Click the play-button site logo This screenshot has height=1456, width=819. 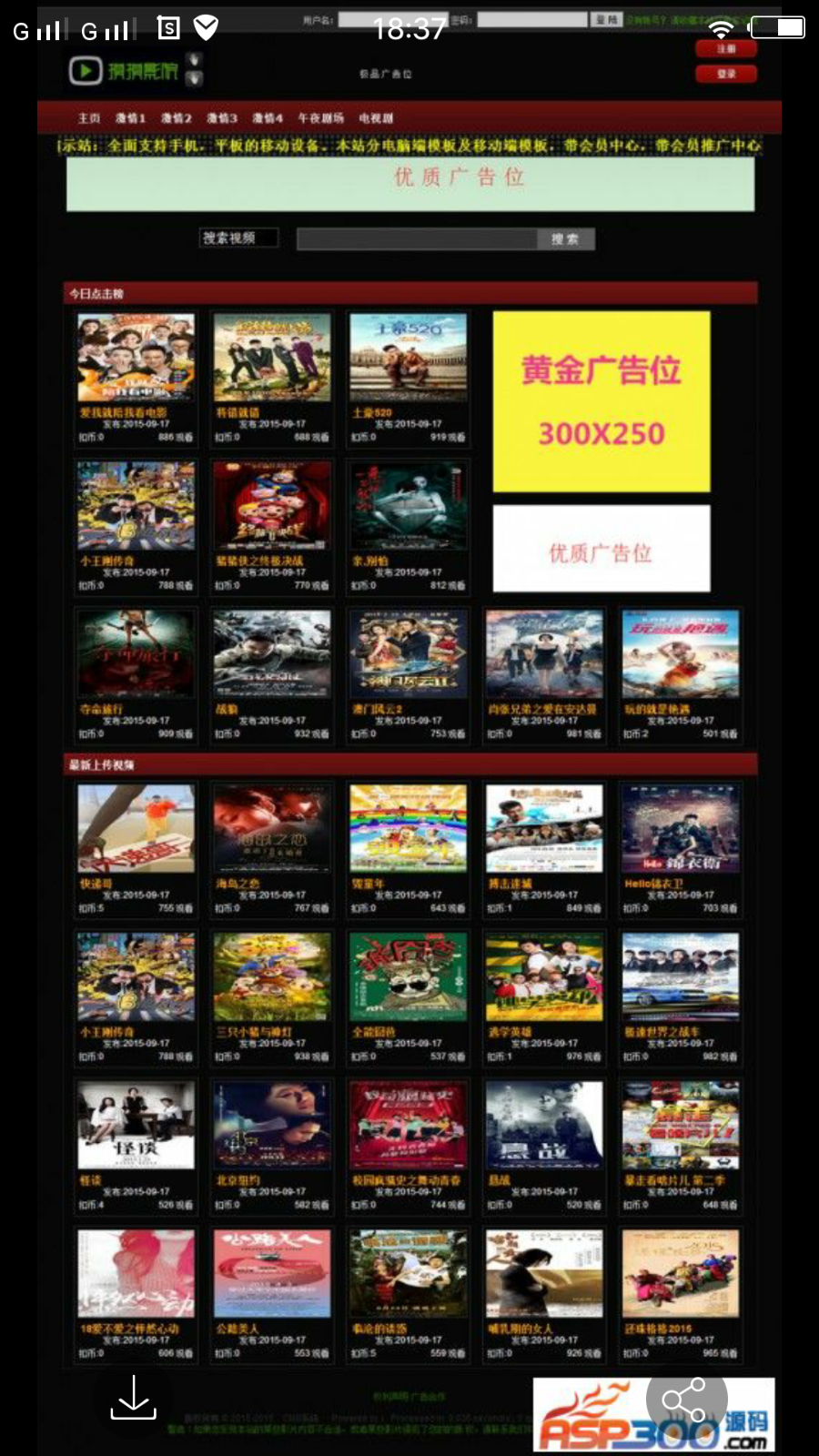click(x=86, y=71)
